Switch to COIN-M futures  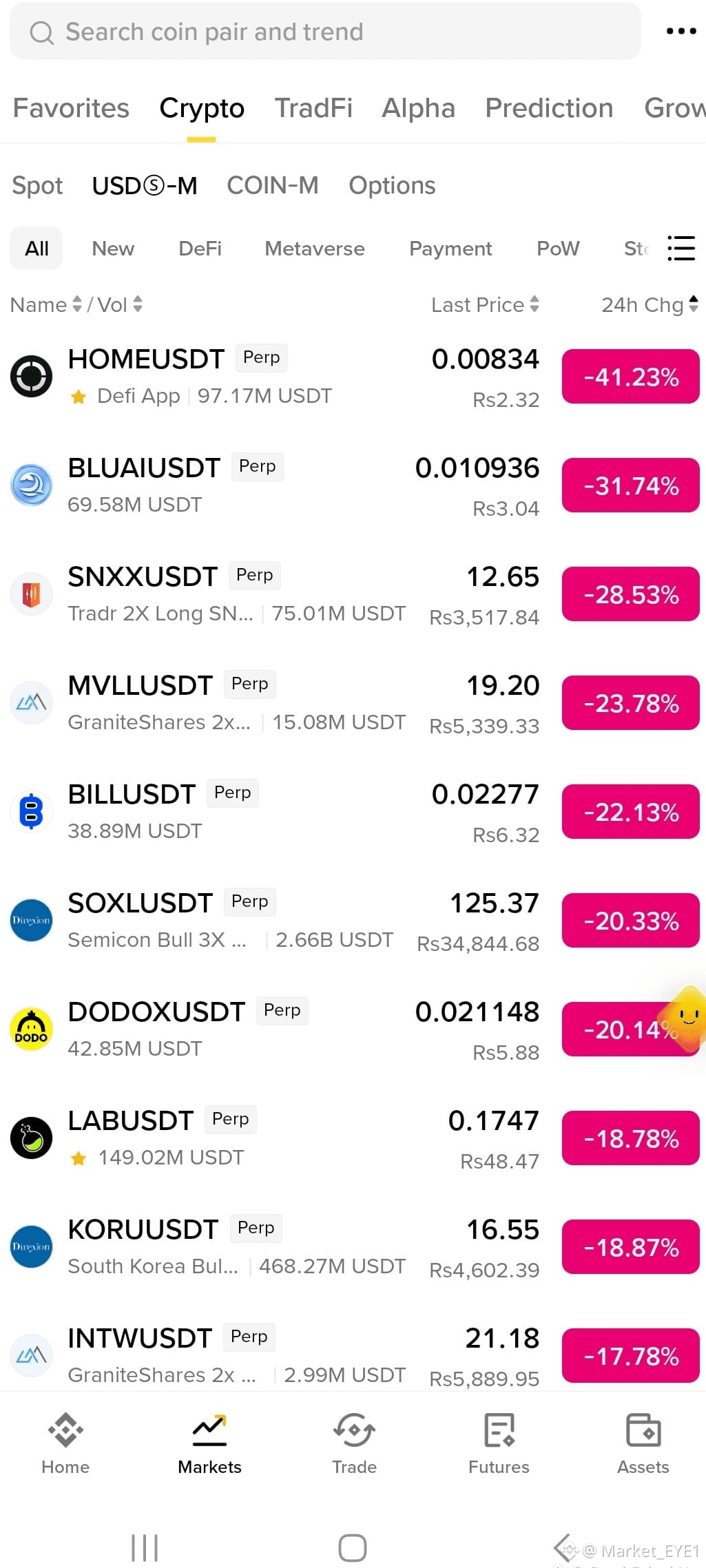tap(273, 185)
